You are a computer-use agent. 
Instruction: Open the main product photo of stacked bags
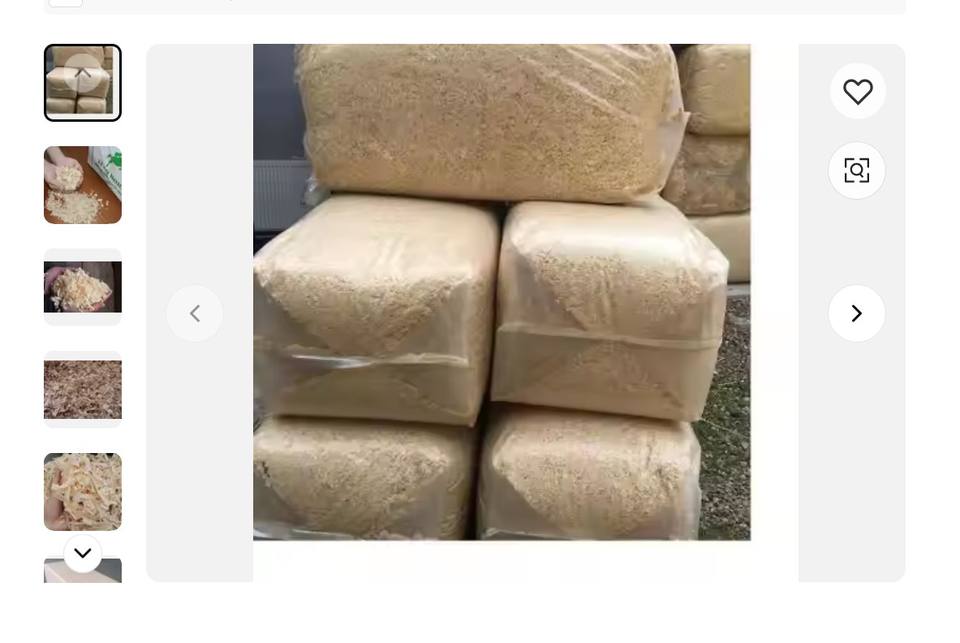[501, 292]
